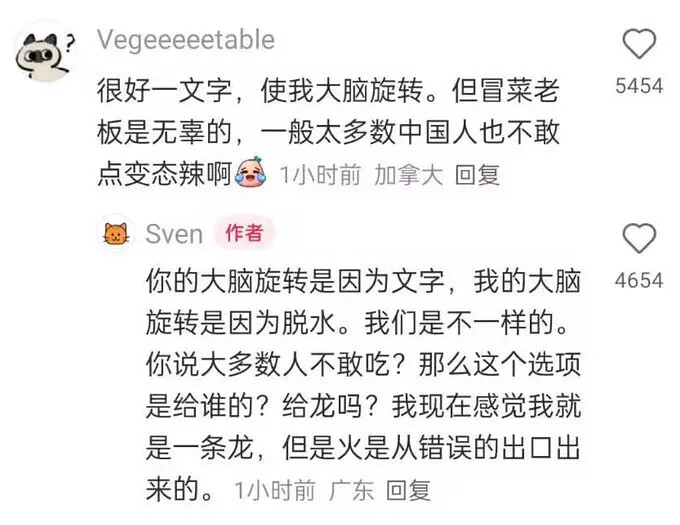This screenshot has height=525, width=680.
Task: Like Sven's reply comment
Action: [x=639, y=239]
